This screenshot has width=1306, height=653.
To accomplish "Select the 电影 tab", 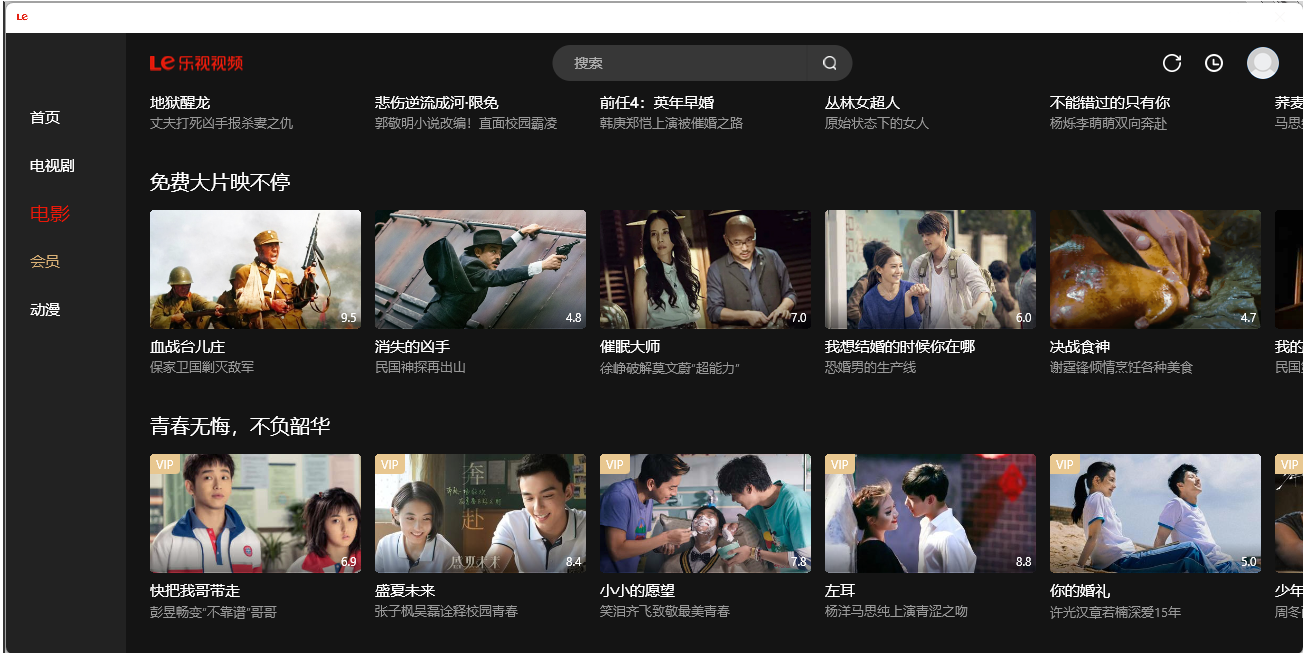I will click(x=50, y=214).
